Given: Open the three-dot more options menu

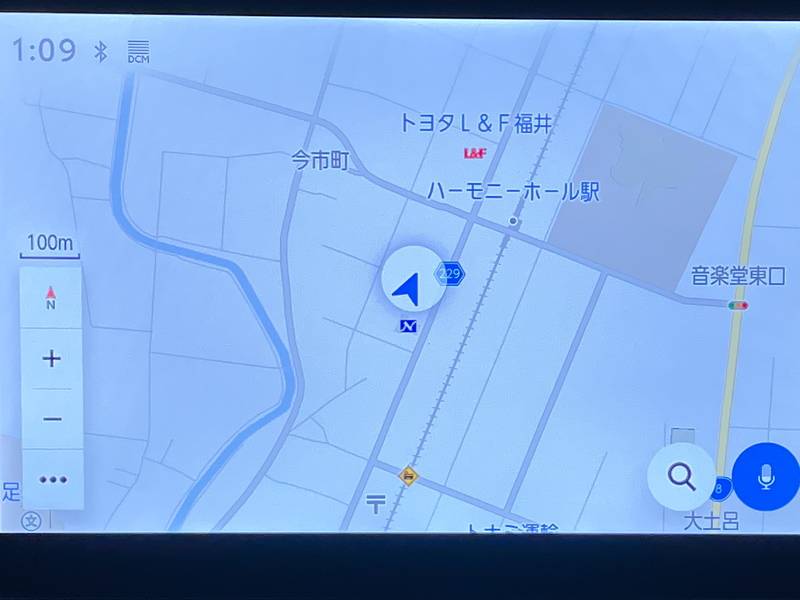Looking at the screenshot, I should pyautogui.click(x=52, y=479).
